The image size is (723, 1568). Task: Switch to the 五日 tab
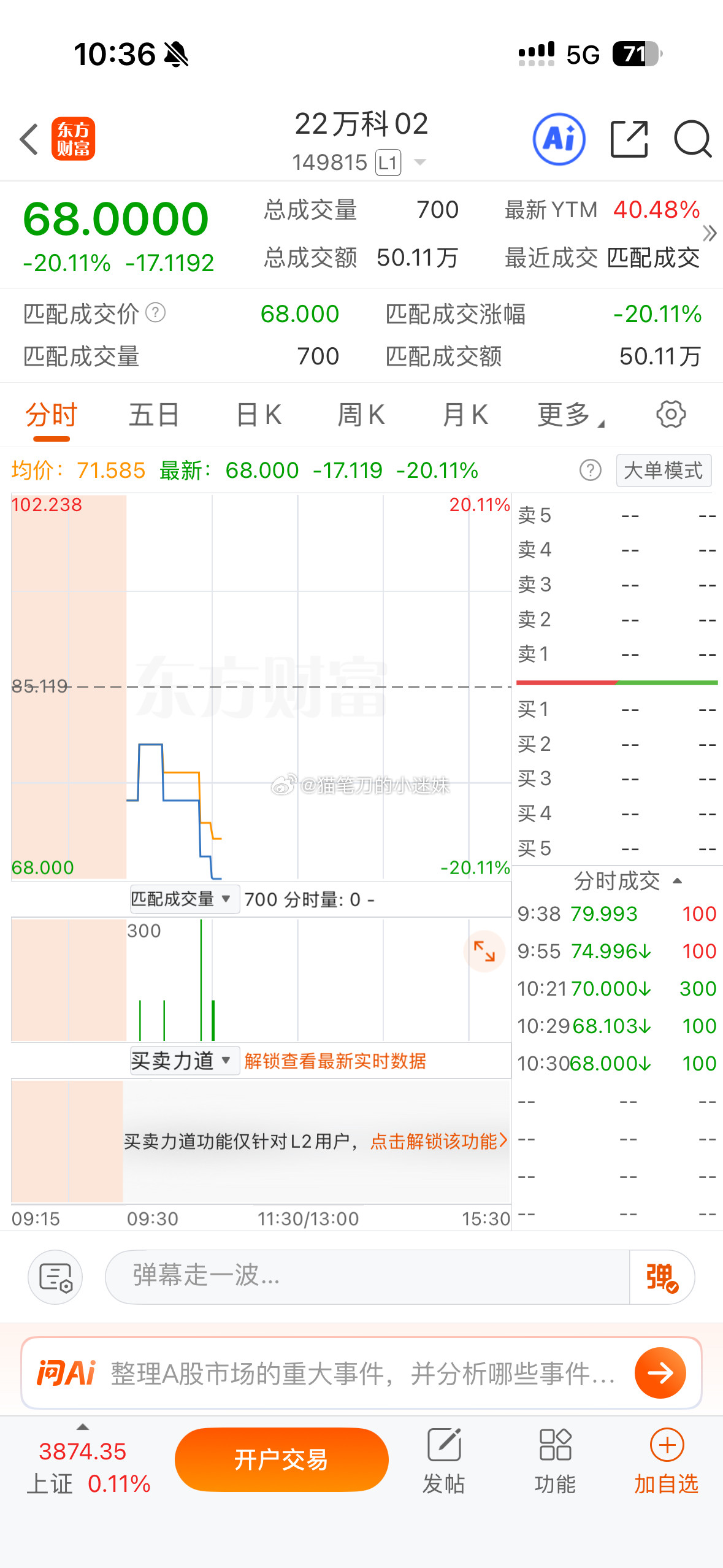tap(153, 413)
